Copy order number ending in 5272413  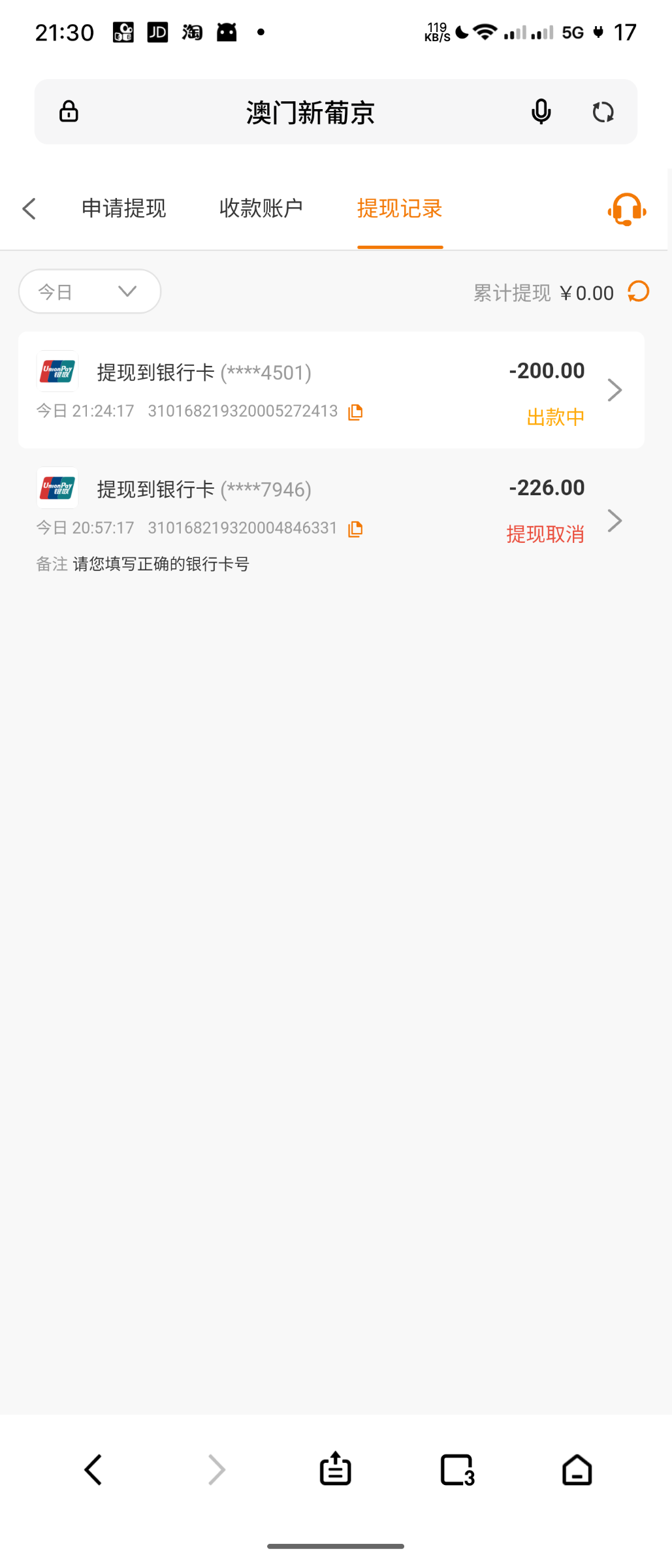[x=355, y=412]
